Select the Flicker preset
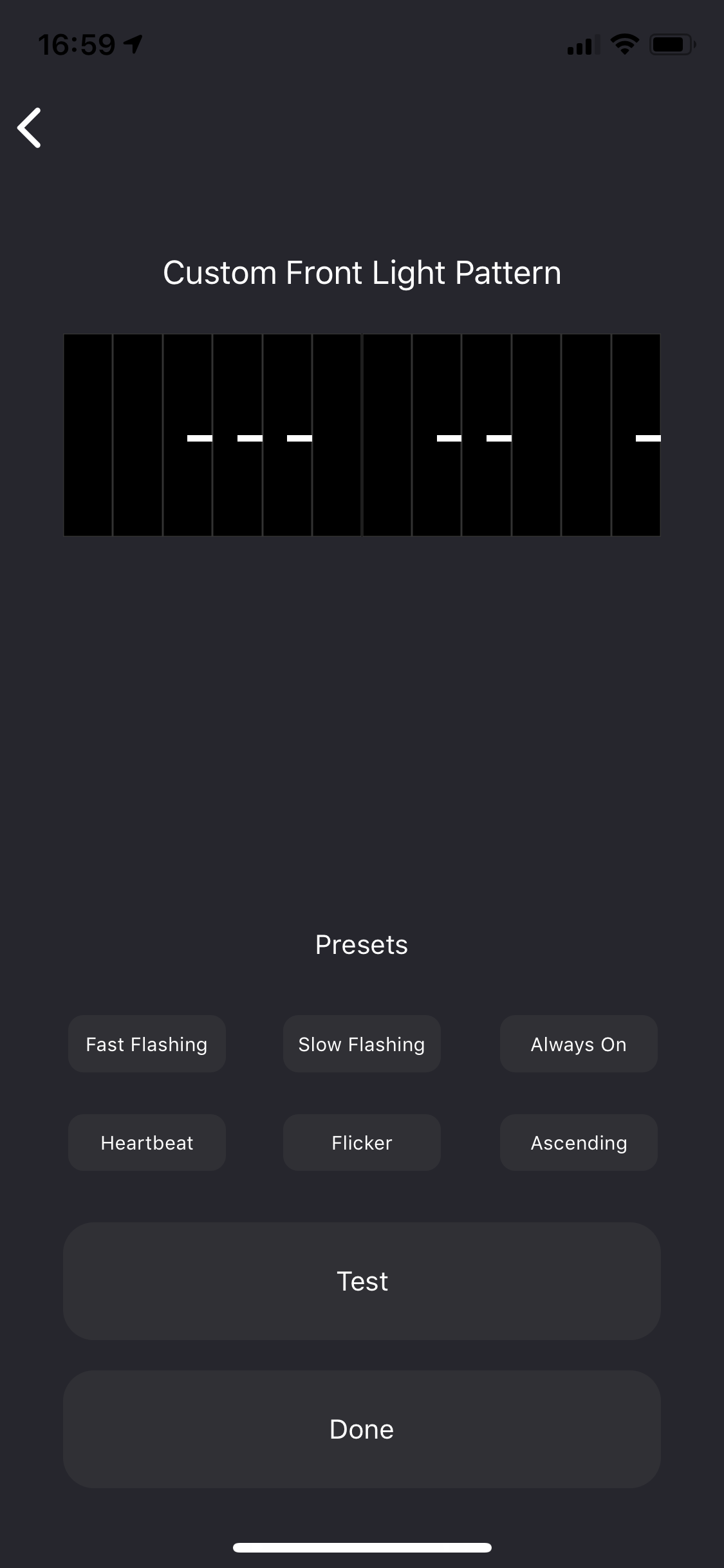The image size is (724, 1568). point(362,1143)
